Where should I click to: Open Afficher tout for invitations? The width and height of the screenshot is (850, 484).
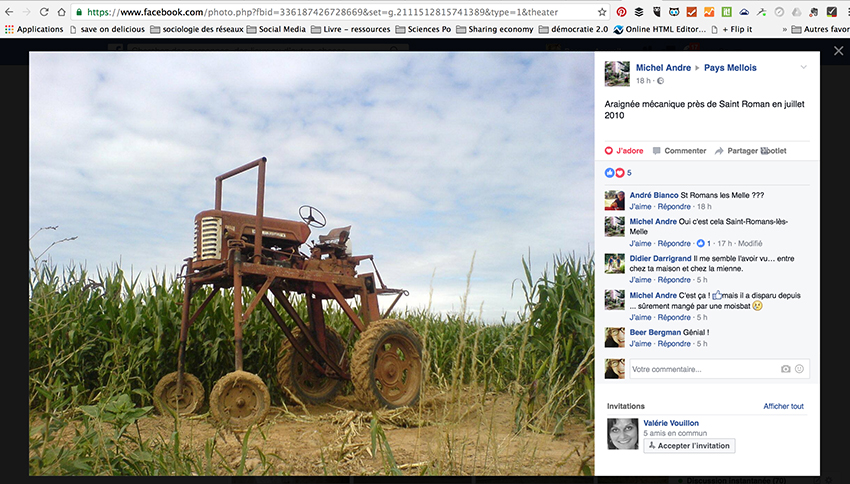(783, 406)
